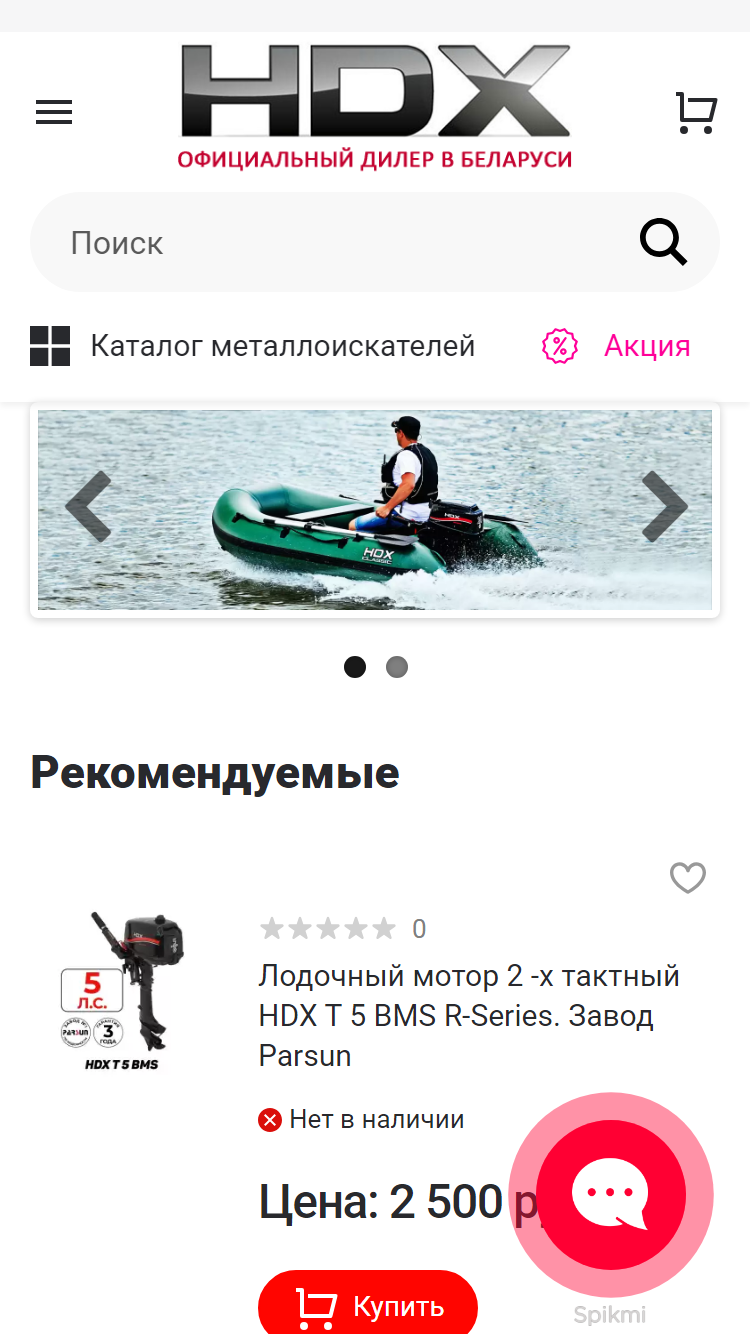Viewport: 750px width, 1334px height.
Task: Open the Акция promotions link
Action: [616, 346]
